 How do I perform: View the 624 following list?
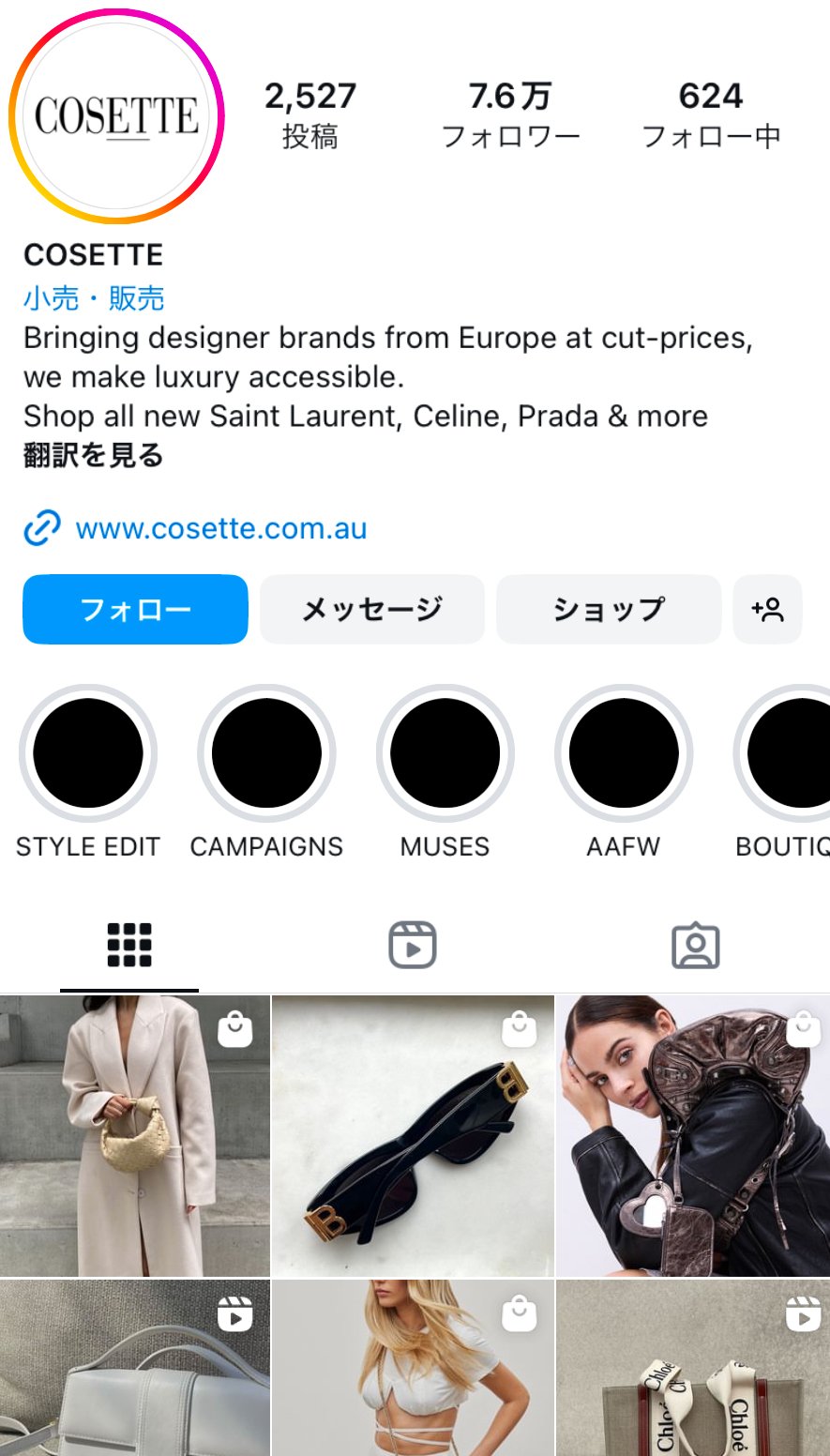click(x=711, y=113)
